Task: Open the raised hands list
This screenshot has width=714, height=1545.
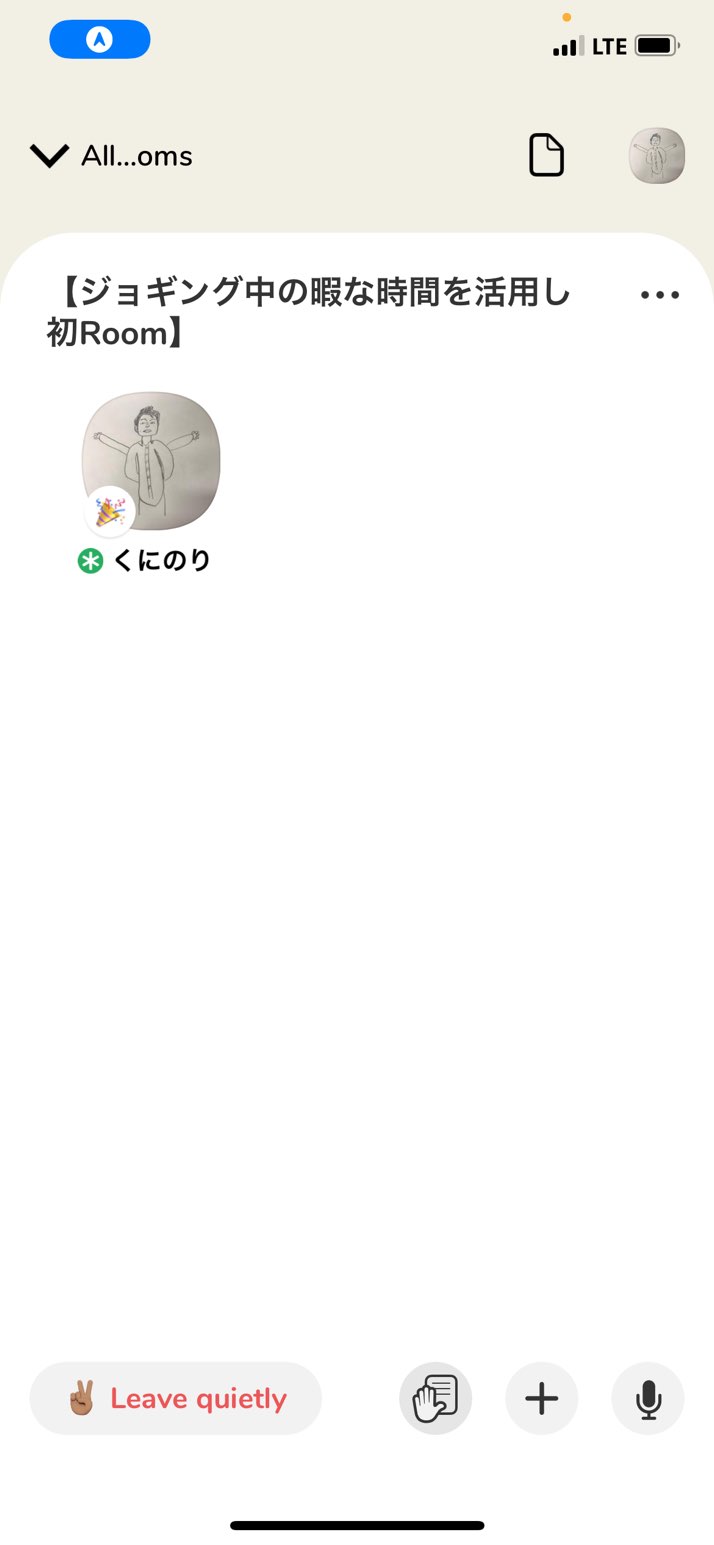Action: (435, 1398)
